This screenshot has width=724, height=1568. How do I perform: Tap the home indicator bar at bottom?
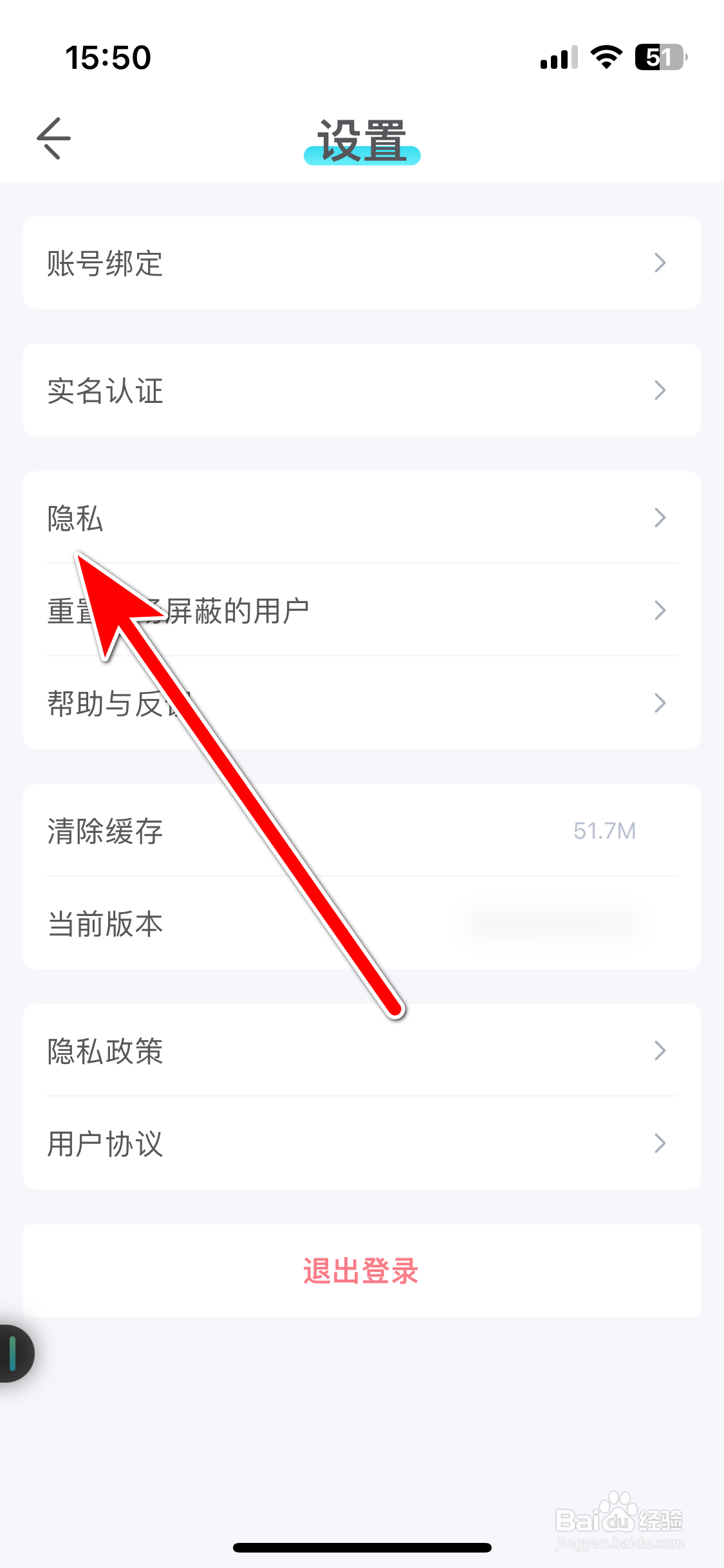tap(362, 1547)
